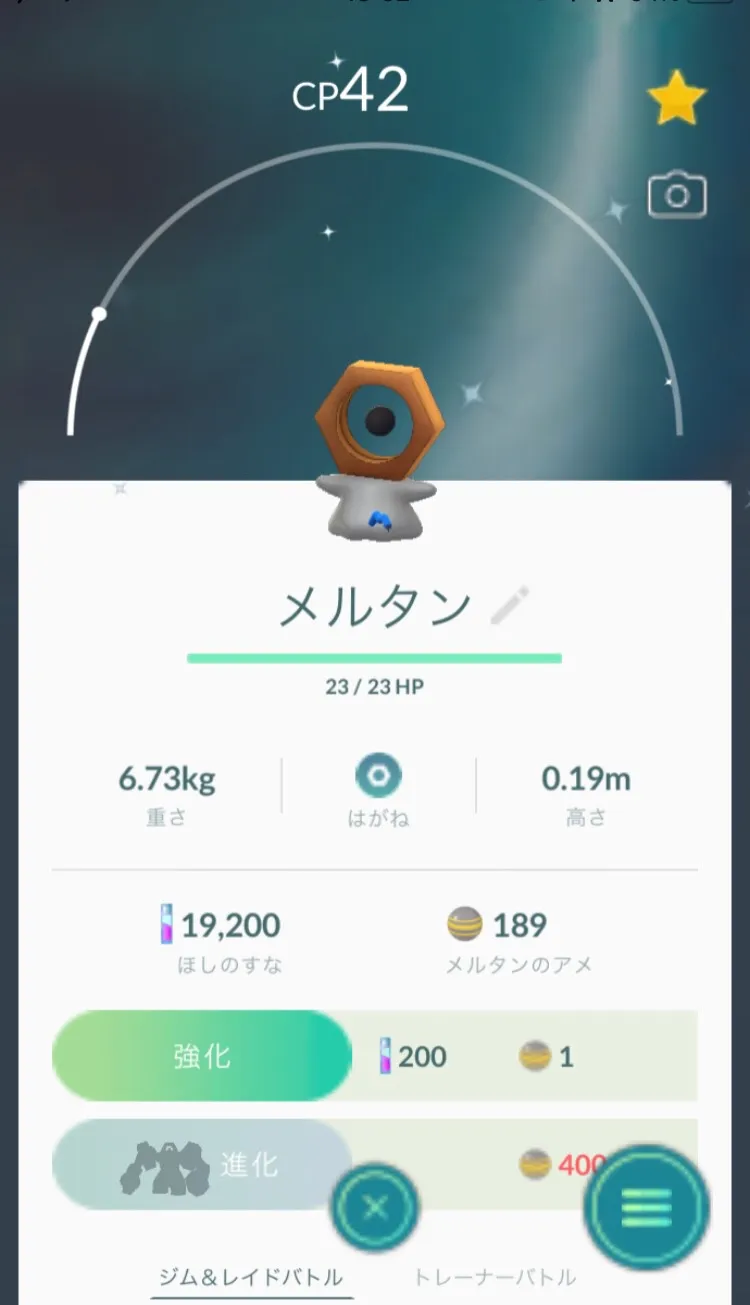
Task: Toggle the favorite star for Meltan
Action: click(x=677, y=97)
